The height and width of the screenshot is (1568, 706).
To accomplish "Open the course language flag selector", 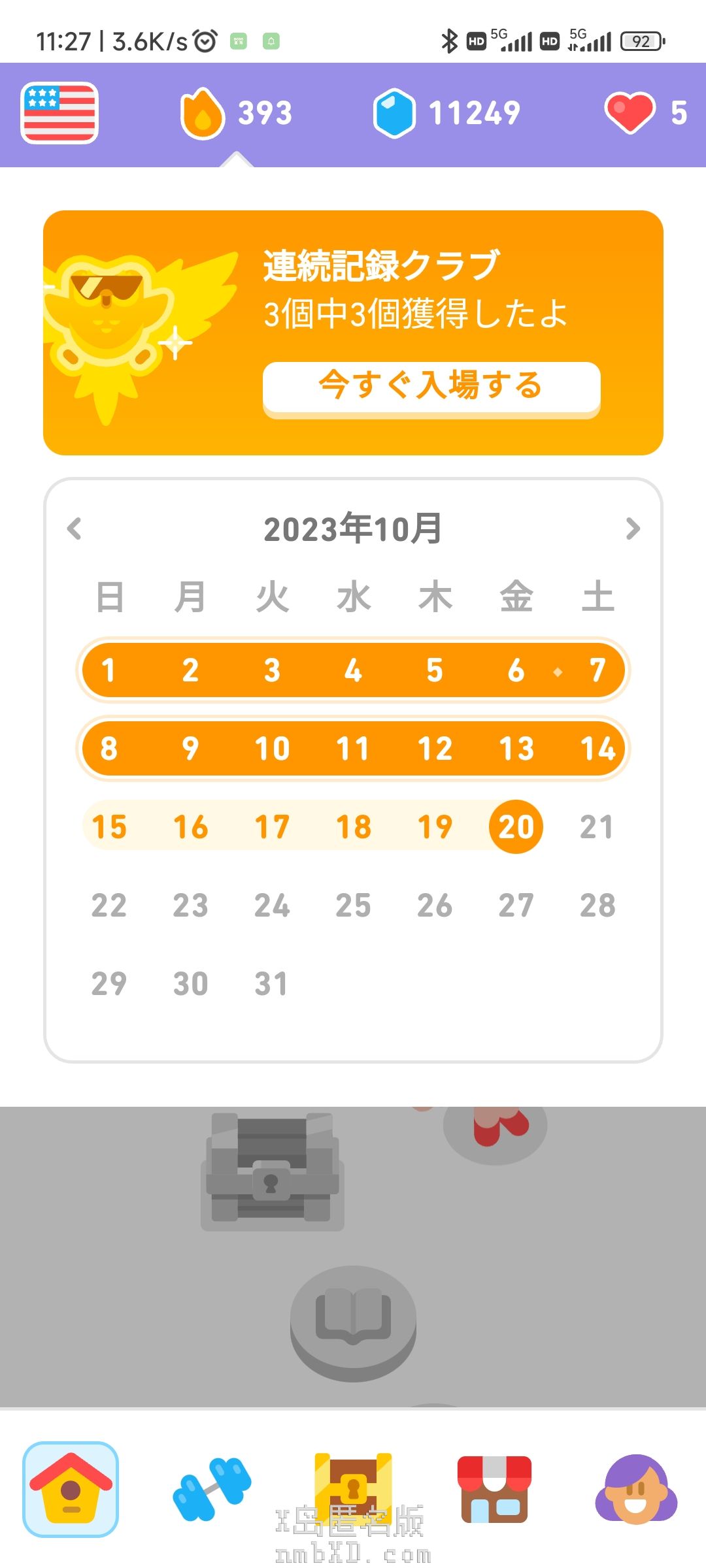I will tap(59, 113).
